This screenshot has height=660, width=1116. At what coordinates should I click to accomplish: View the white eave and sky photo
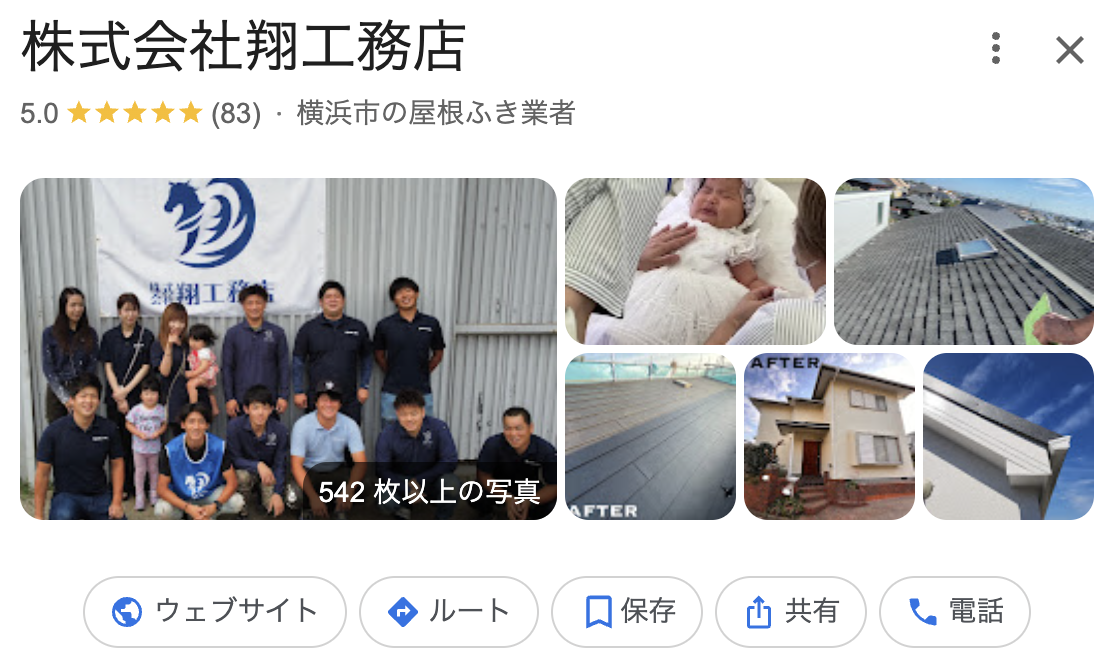coord(1008,436)
